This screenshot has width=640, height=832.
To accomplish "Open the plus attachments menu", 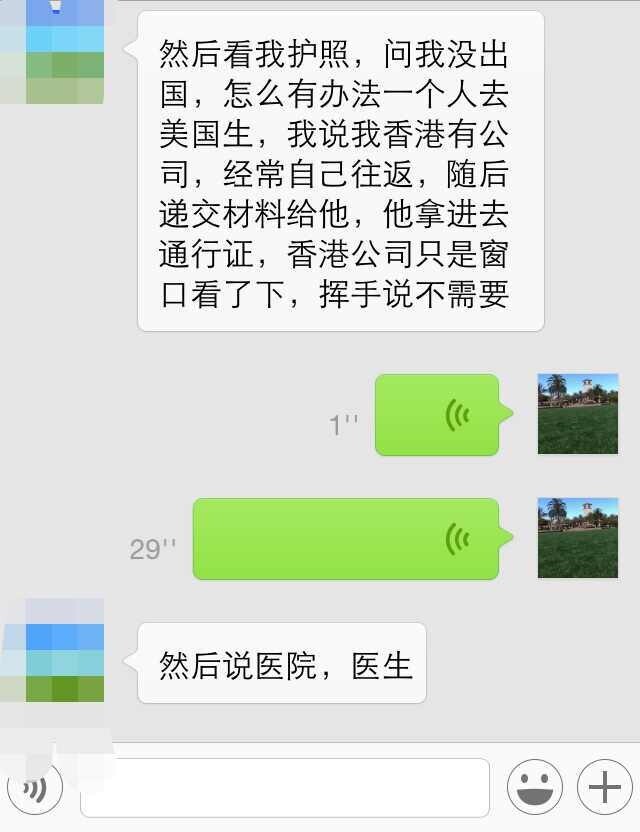I will [x=604, y=788].
